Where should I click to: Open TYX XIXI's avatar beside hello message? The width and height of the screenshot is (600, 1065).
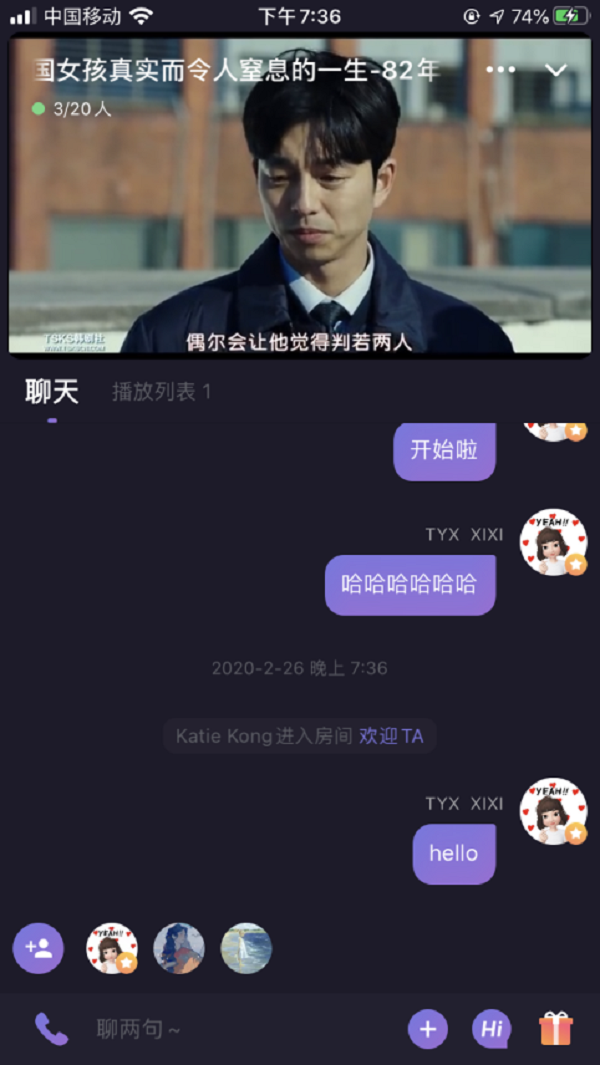(553, 811)
